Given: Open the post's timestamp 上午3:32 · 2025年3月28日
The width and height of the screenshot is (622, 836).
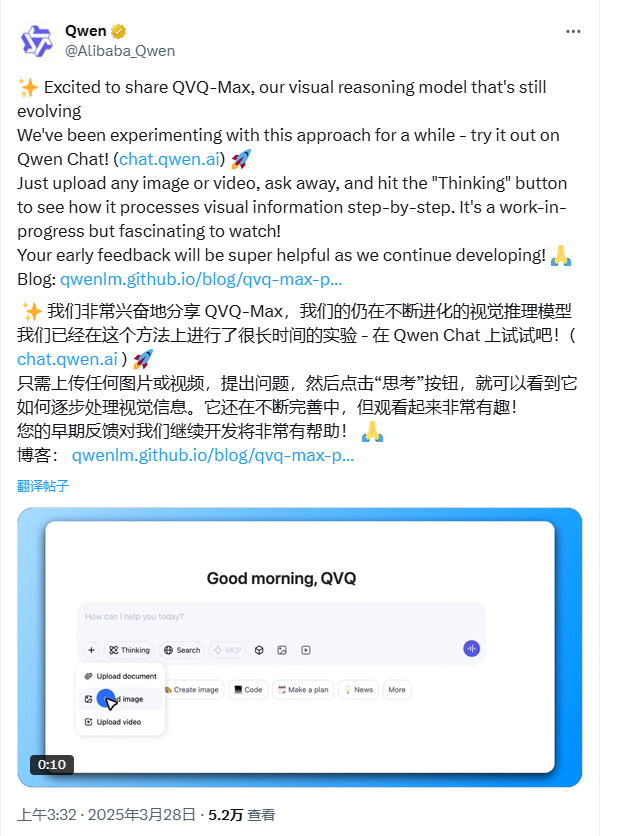Looking at the screenshot, I should [108, 815].
